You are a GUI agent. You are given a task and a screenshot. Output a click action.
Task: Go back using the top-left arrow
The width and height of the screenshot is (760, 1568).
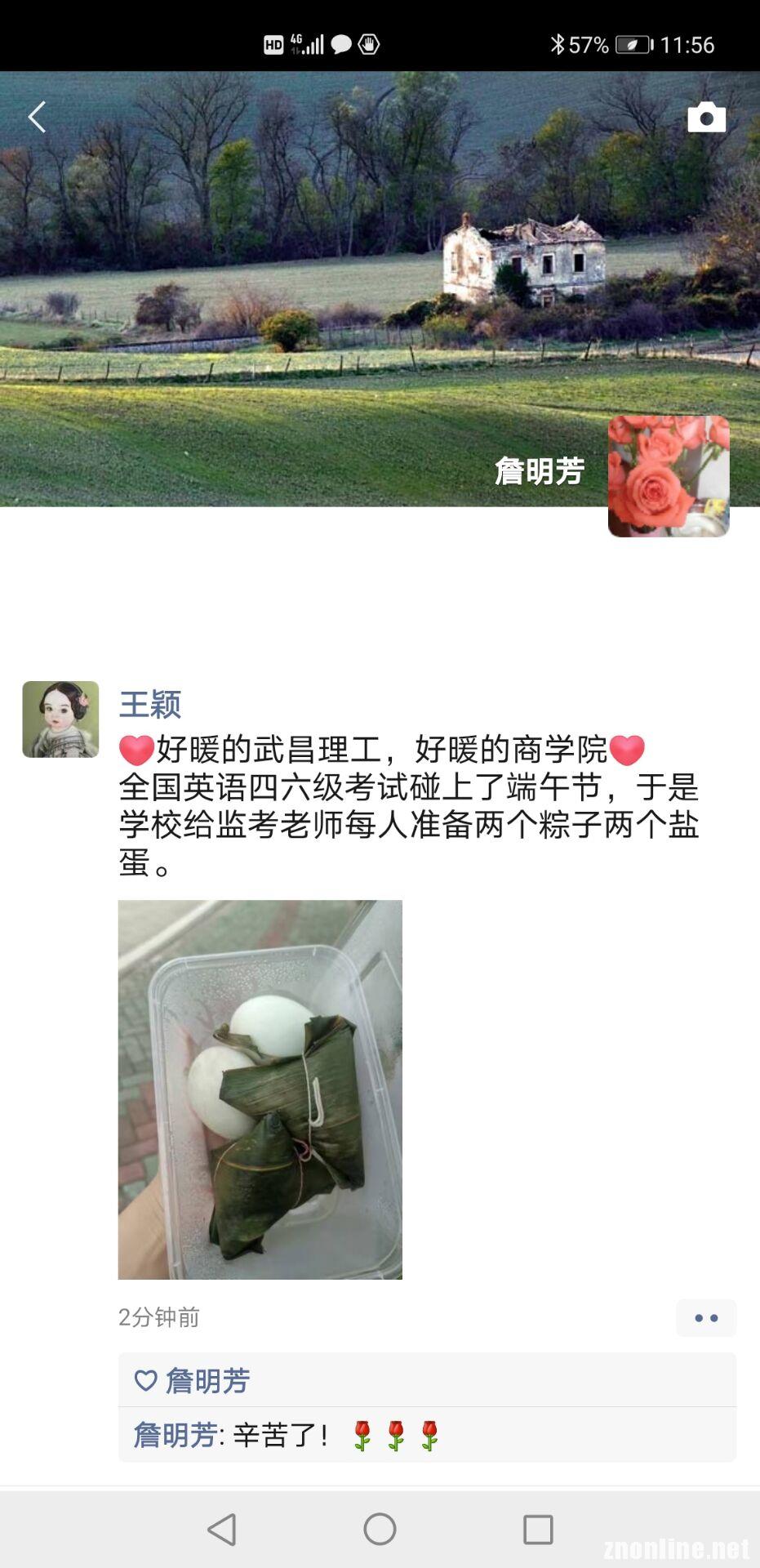point(37,118)
